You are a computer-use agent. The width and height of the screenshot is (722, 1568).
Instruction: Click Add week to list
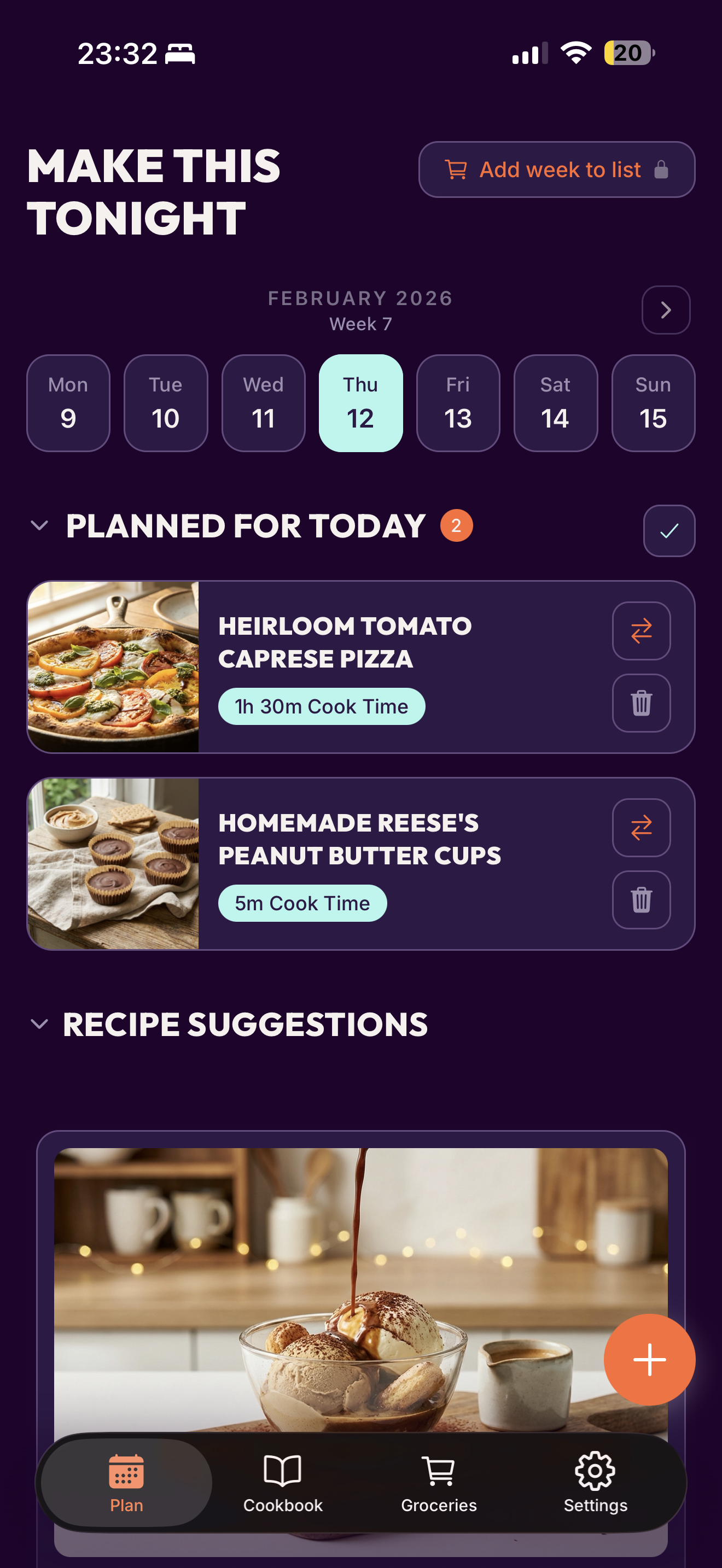pyautogui.click(x=556, y=170)
